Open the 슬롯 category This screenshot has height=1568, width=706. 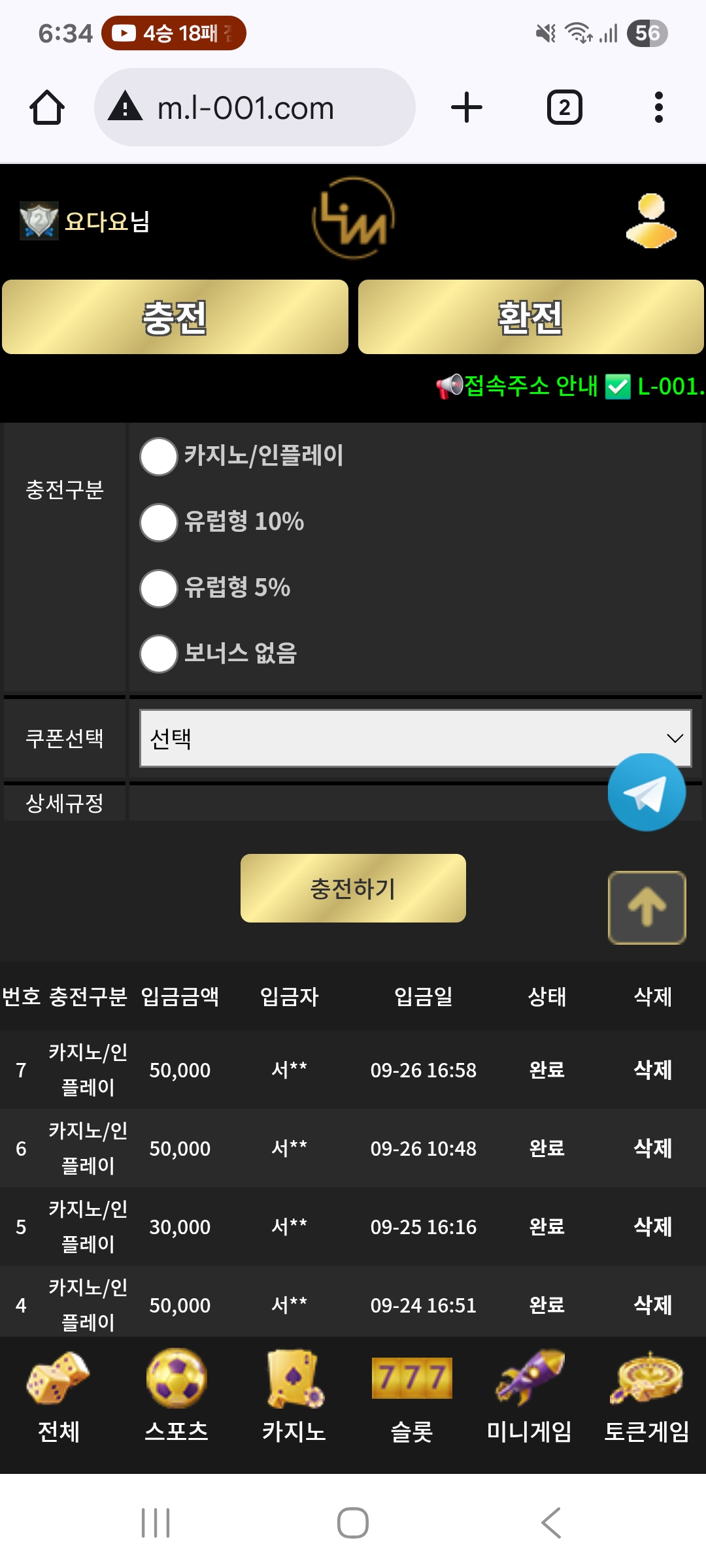tap(412, 1396)
